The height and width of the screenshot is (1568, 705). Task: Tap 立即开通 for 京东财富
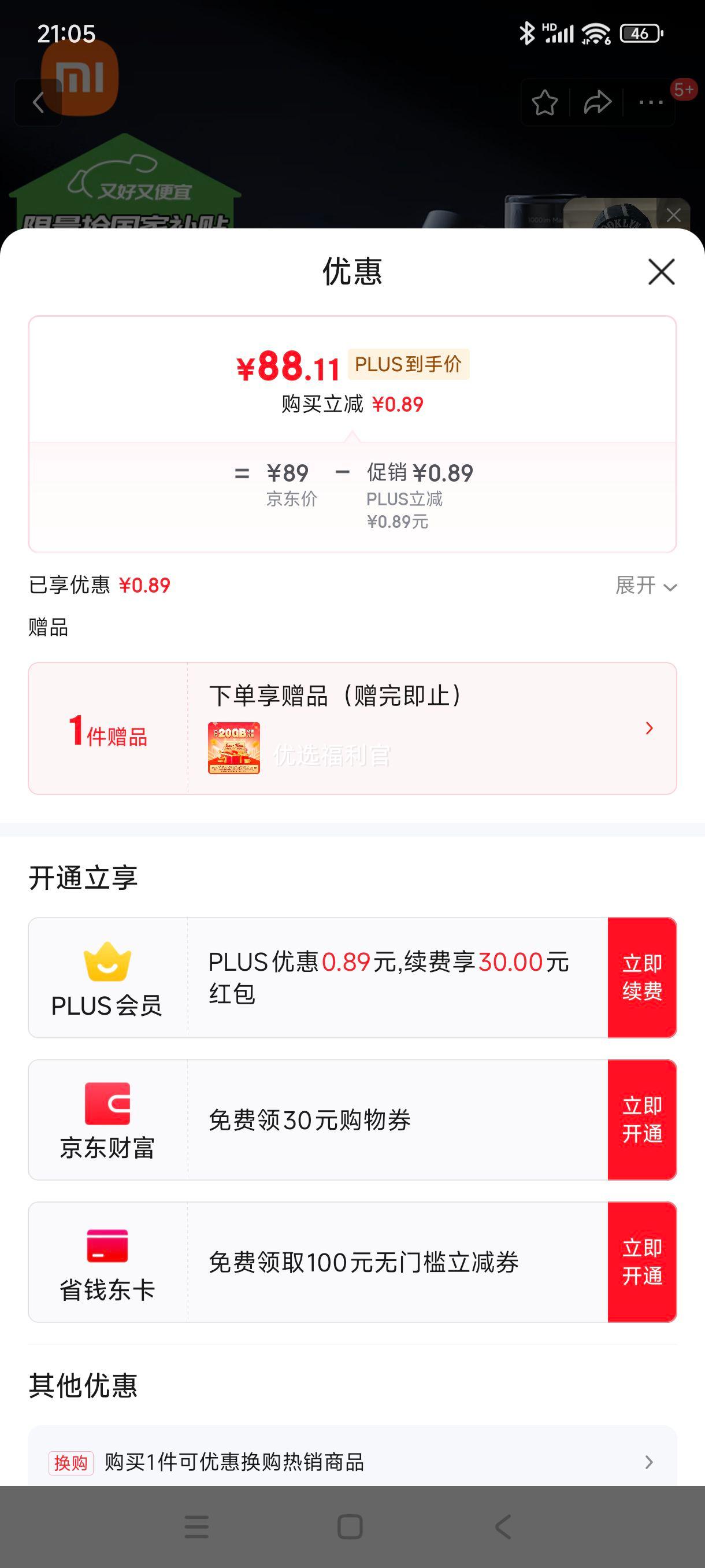coord(642,1119)
